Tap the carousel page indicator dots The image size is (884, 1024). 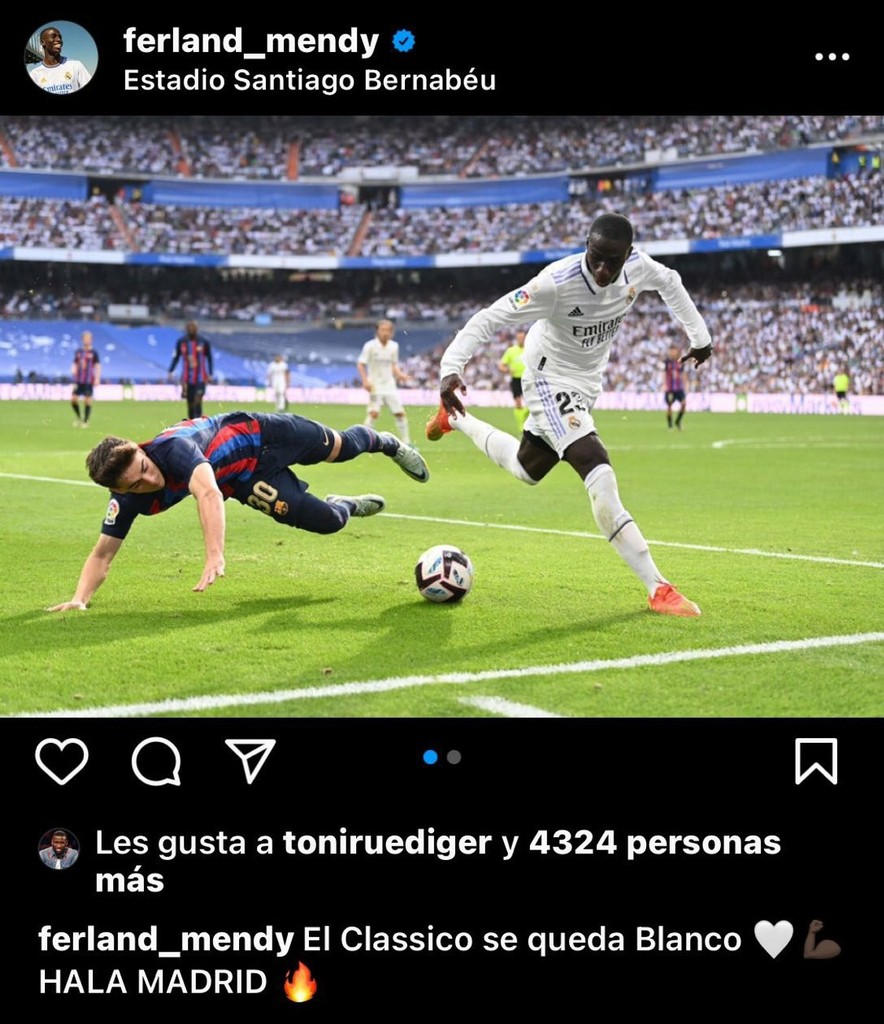442,757
